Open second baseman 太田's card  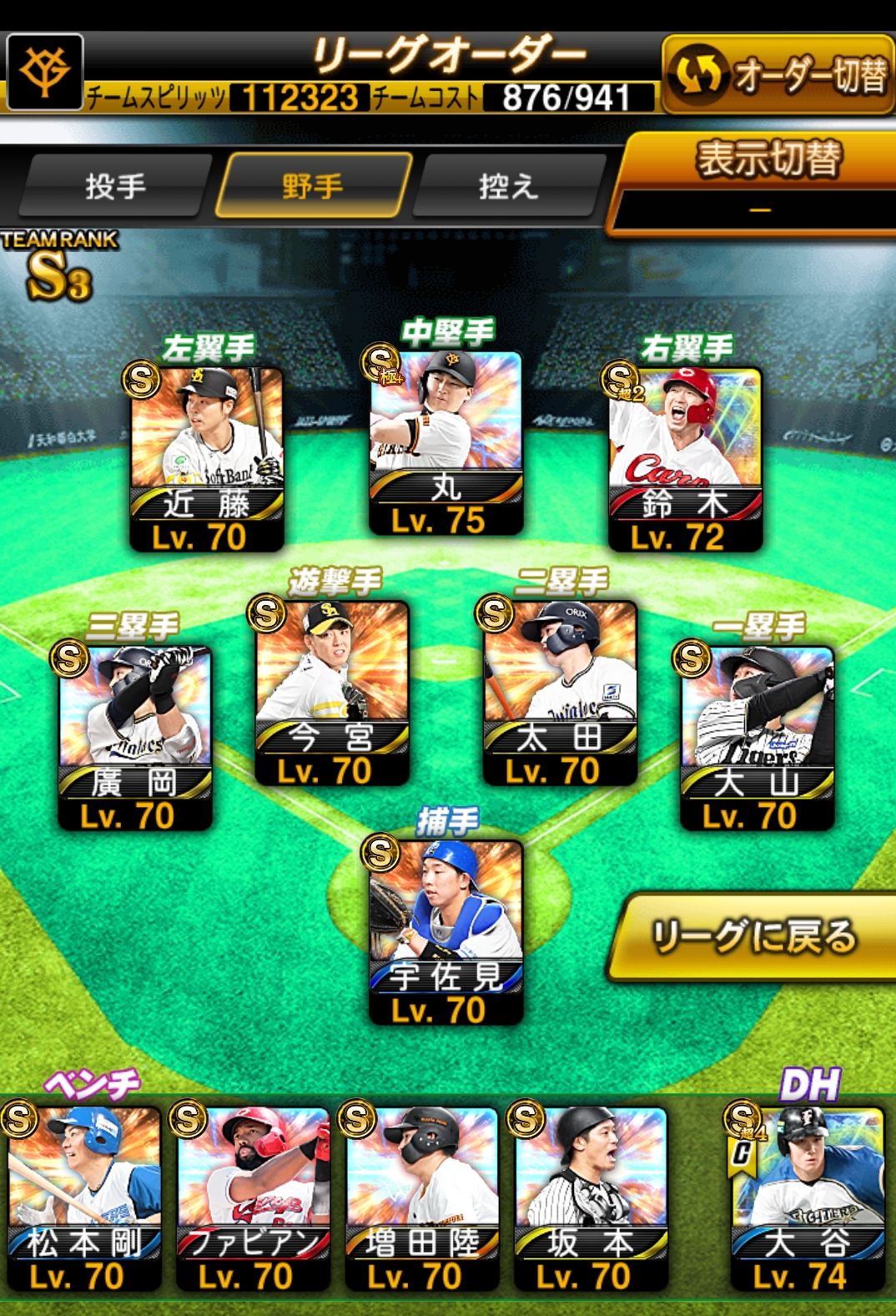560,693
